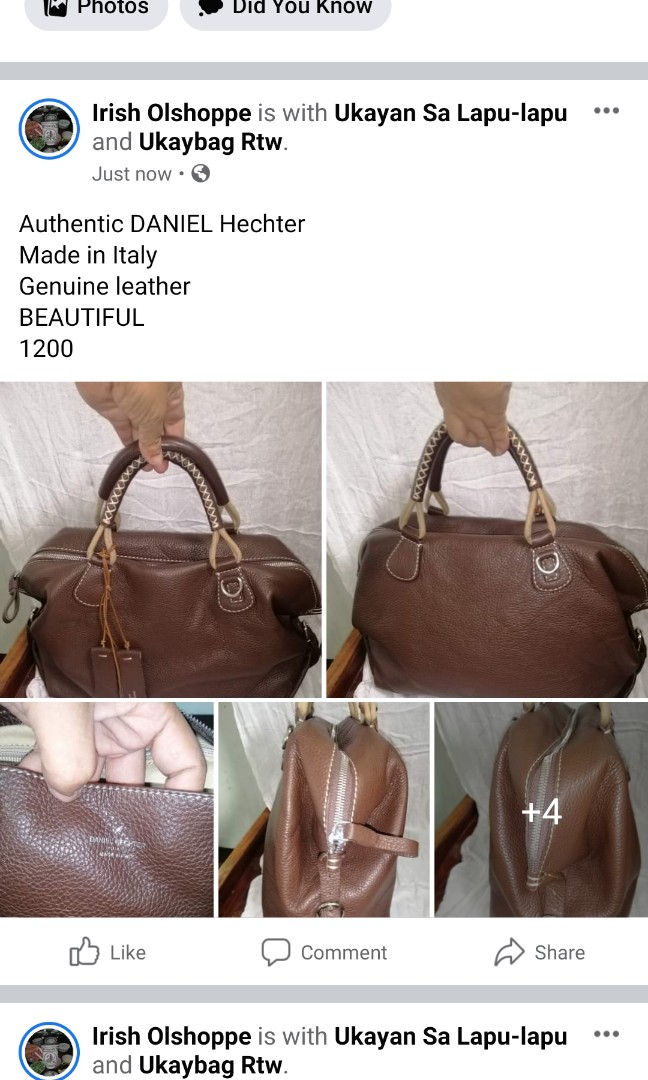Open Ukayan Sa Lapu-lapu tagged in first post

click(450, 113)
